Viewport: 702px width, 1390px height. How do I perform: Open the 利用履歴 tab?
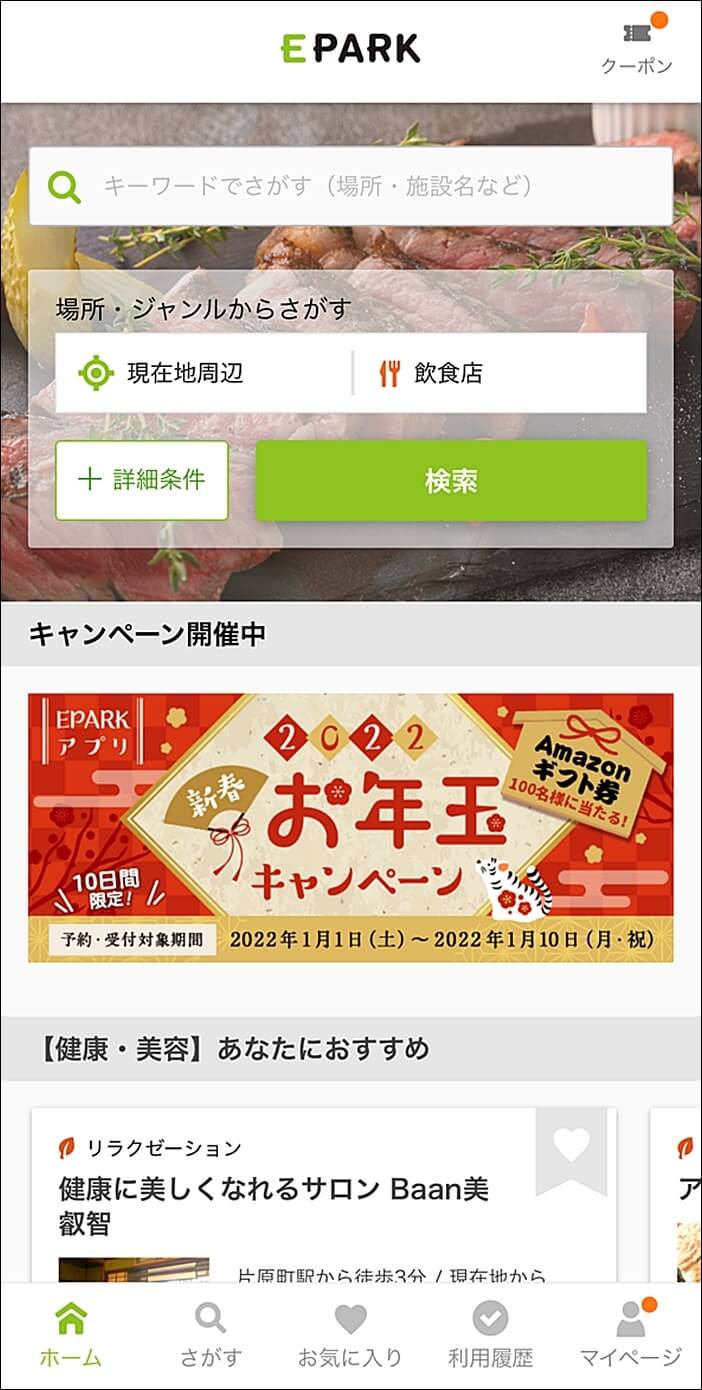point(490,1335)
